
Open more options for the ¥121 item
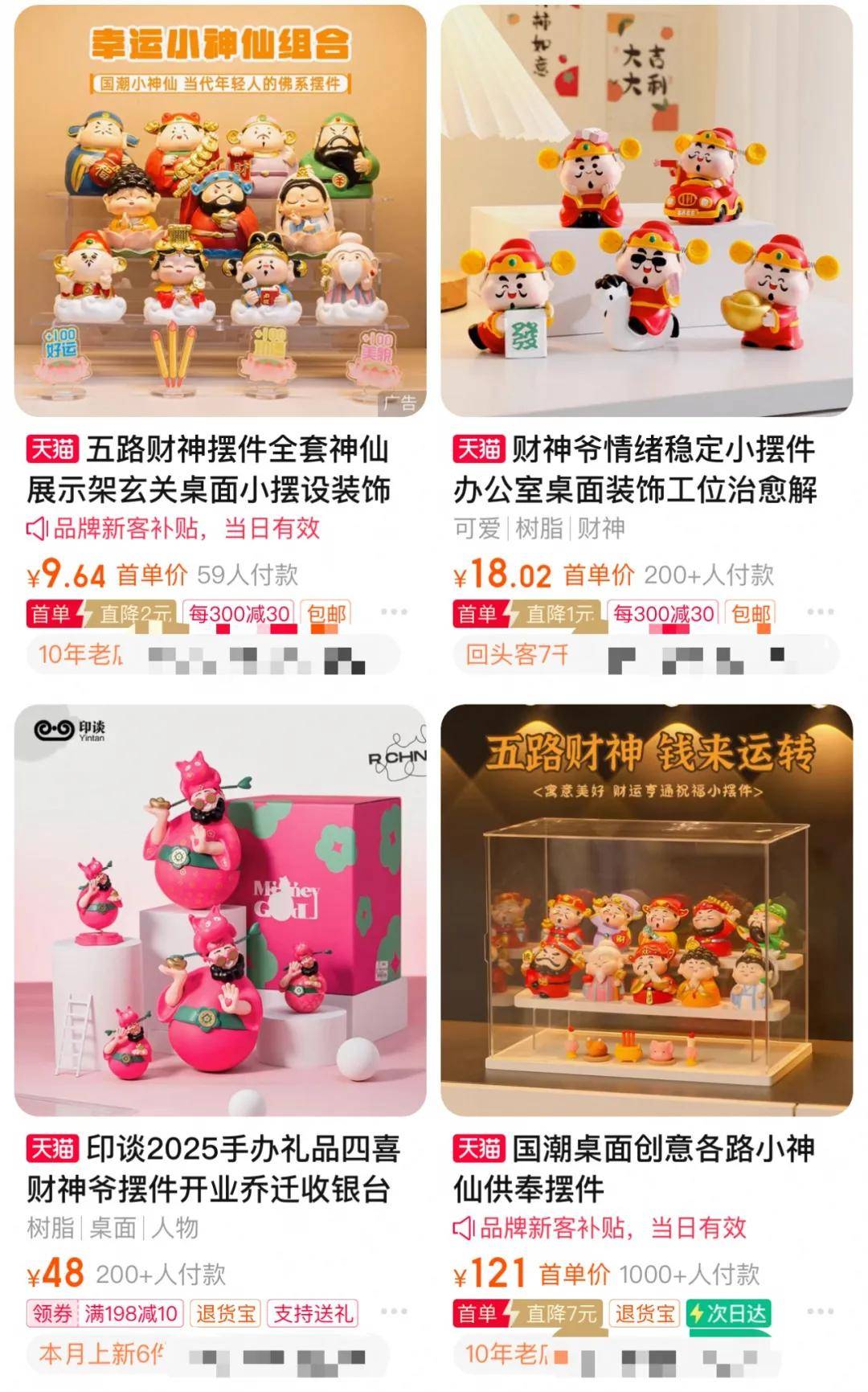point(820,1312)
